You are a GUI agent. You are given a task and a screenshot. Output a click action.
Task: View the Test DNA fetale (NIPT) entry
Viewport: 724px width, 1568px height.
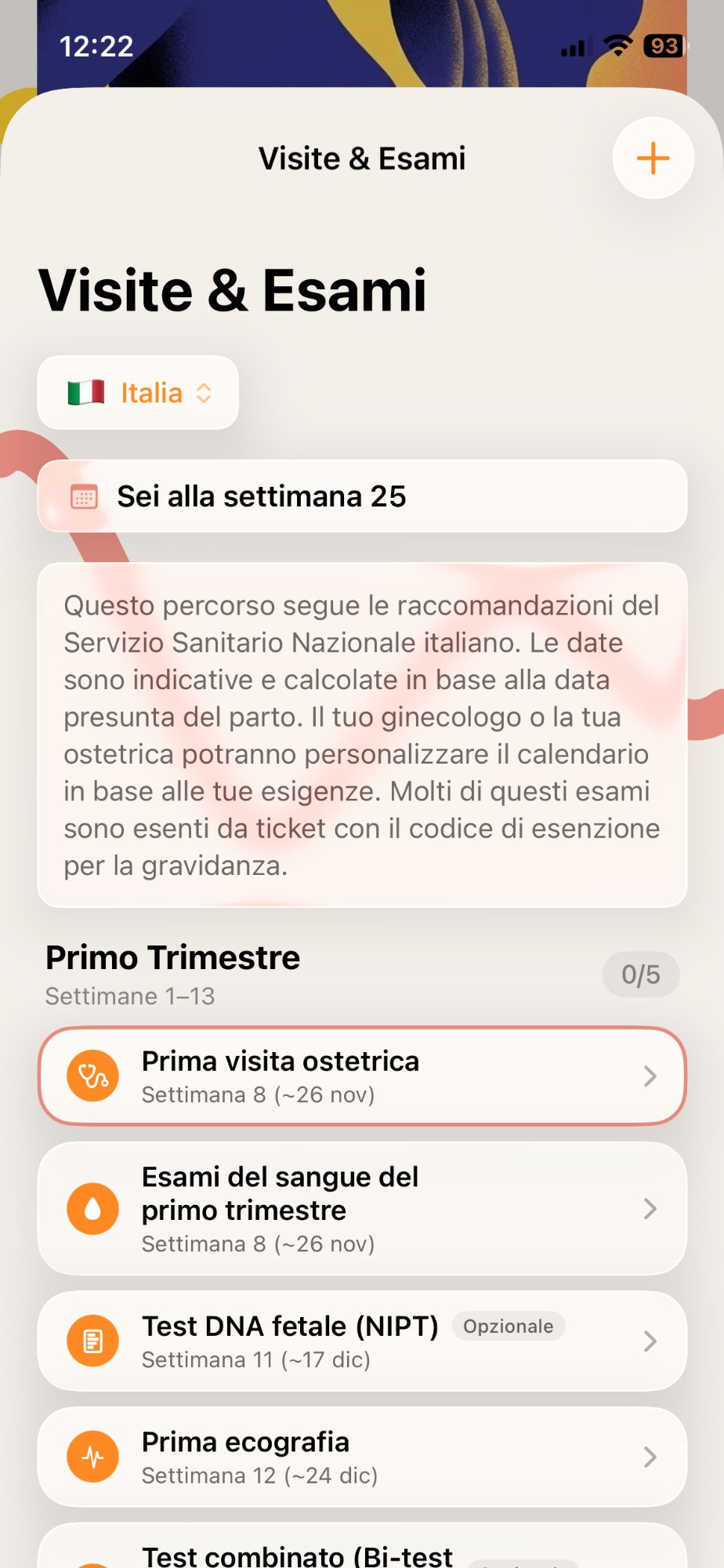tap(362, 1341)
